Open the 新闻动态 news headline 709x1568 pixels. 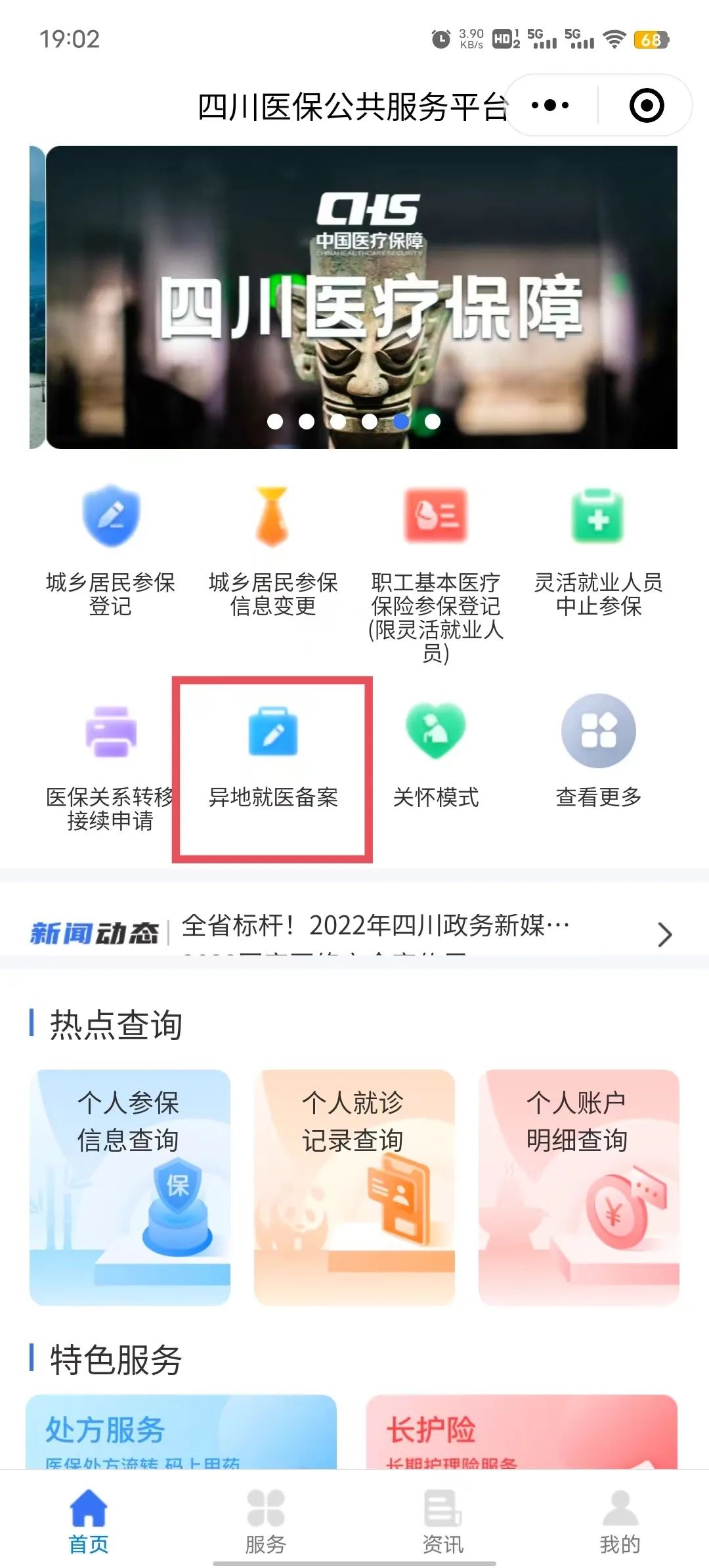374,927
